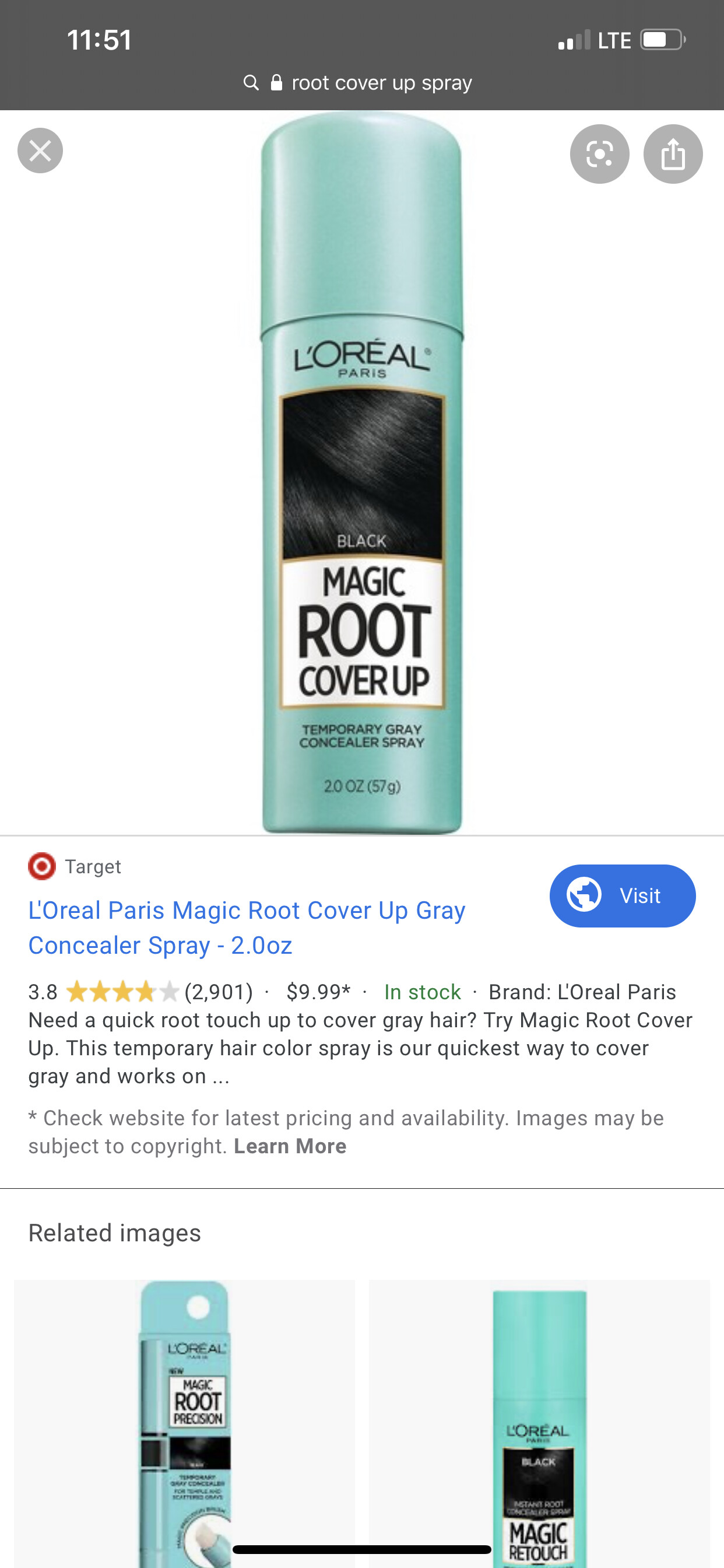The image size is (724, 1568).
Task: Close the image preview
Action: pos(40,150)
